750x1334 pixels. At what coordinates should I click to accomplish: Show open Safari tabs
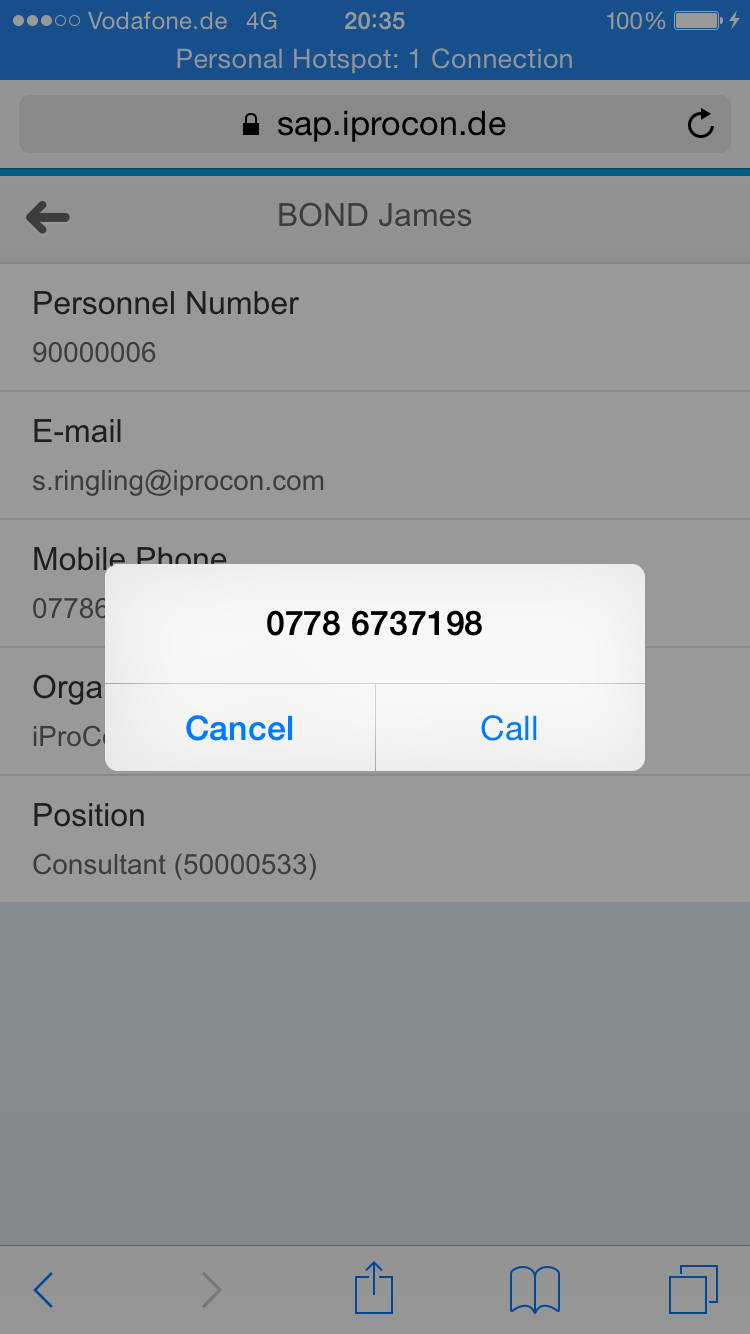coord(693,1289)
